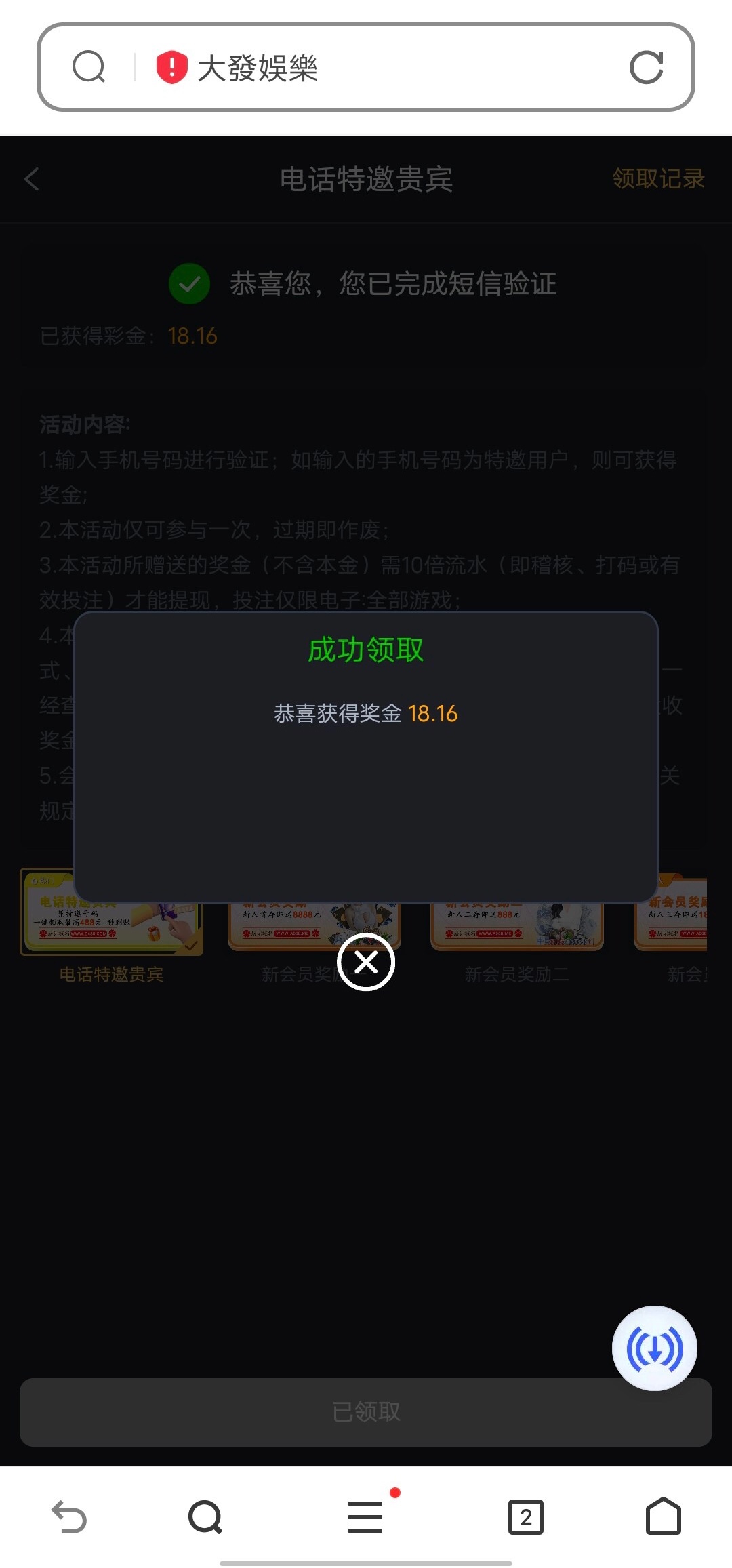Viewport: 732px width, 1568px height.
Task: View site security warning shield
Action: click(x=171, y=67)
